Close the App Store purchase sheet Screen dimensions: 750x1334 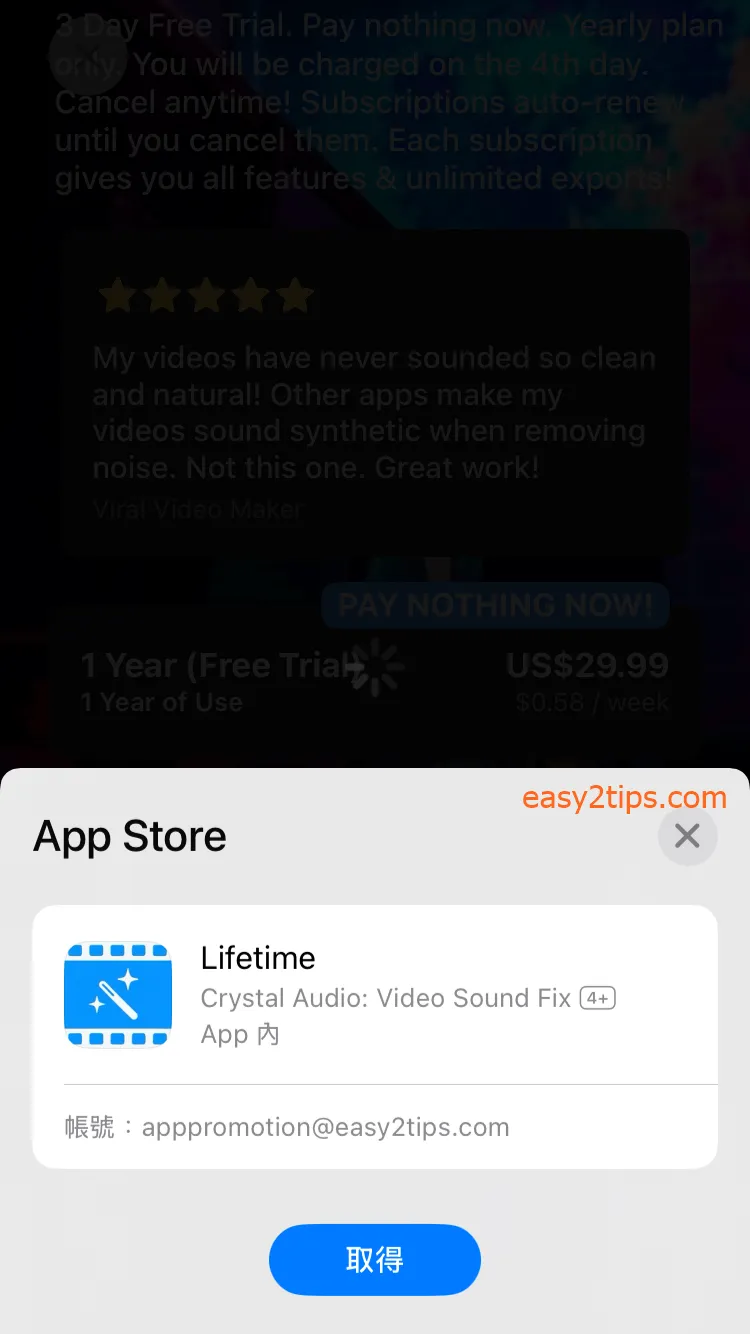click(687, 836)
